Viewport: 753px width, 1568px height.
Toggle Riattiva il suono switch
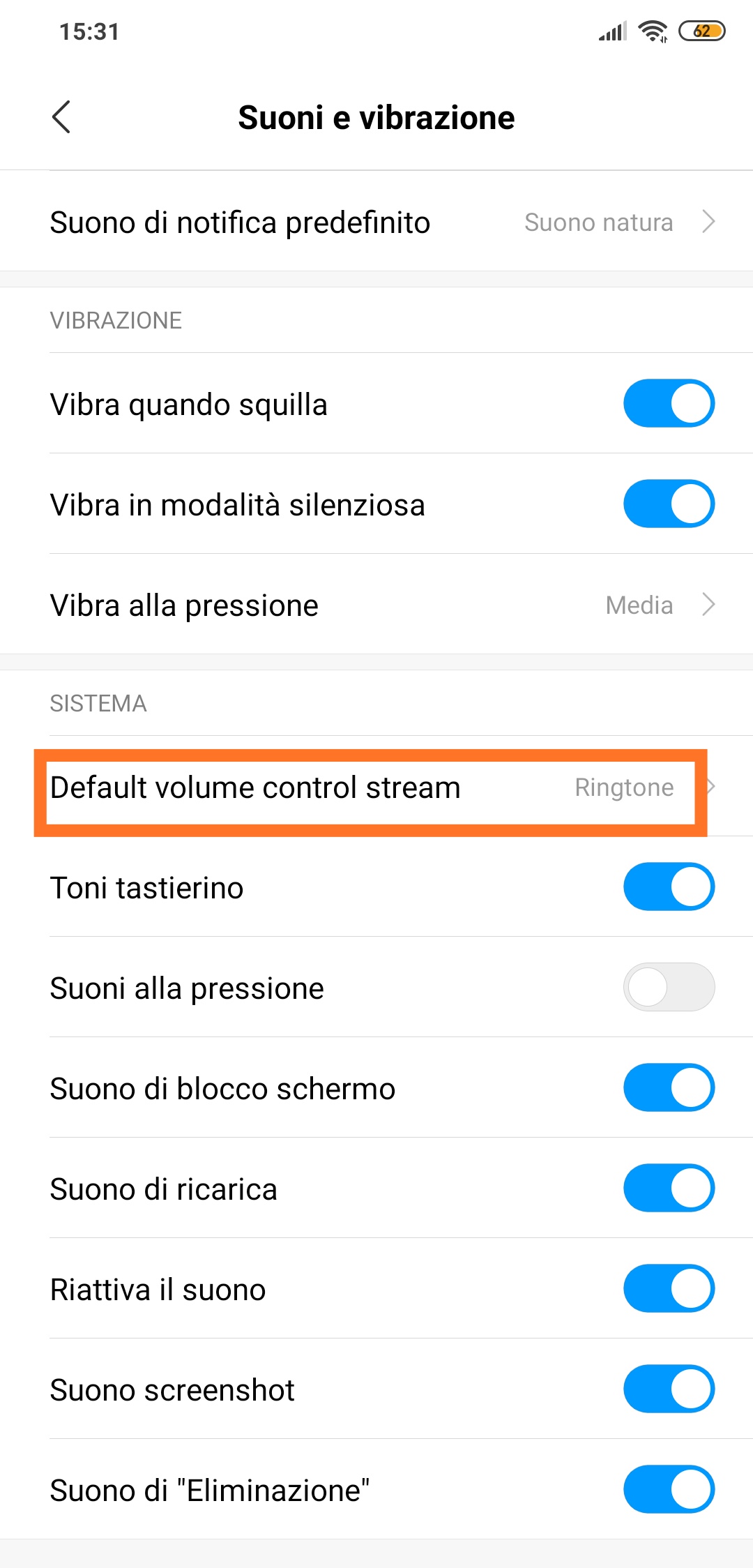pos(669,1289)
